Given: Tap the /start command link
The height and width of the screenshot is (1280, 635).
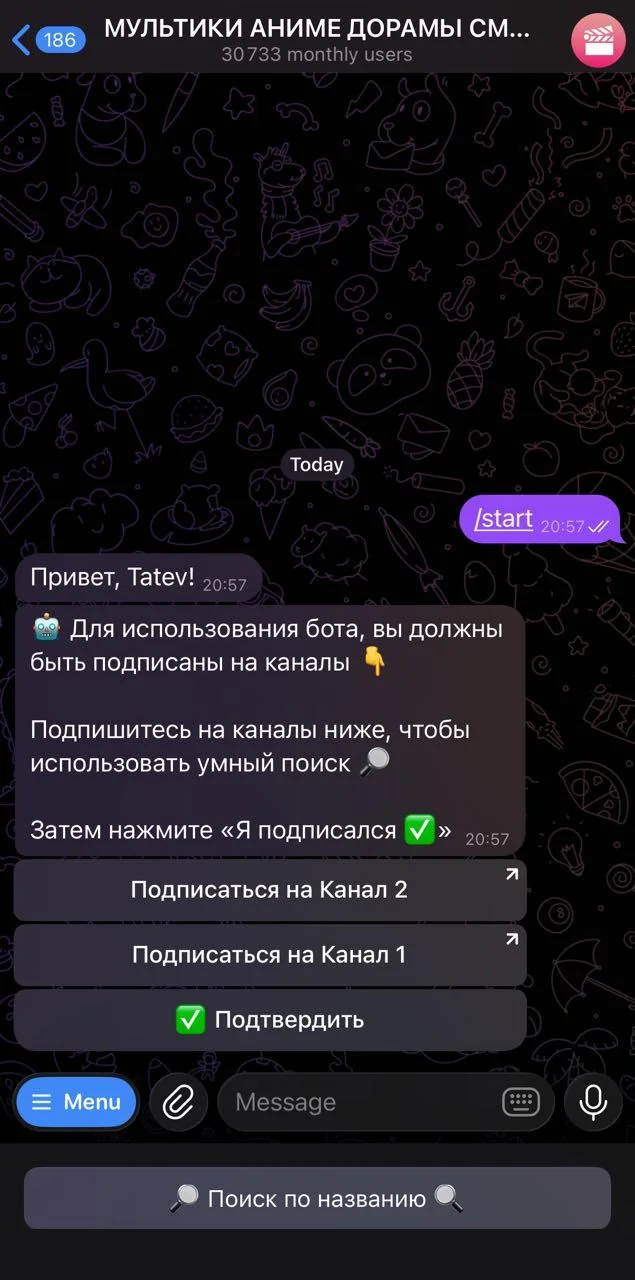Looking at the screenshot, I should click(504, 518).
